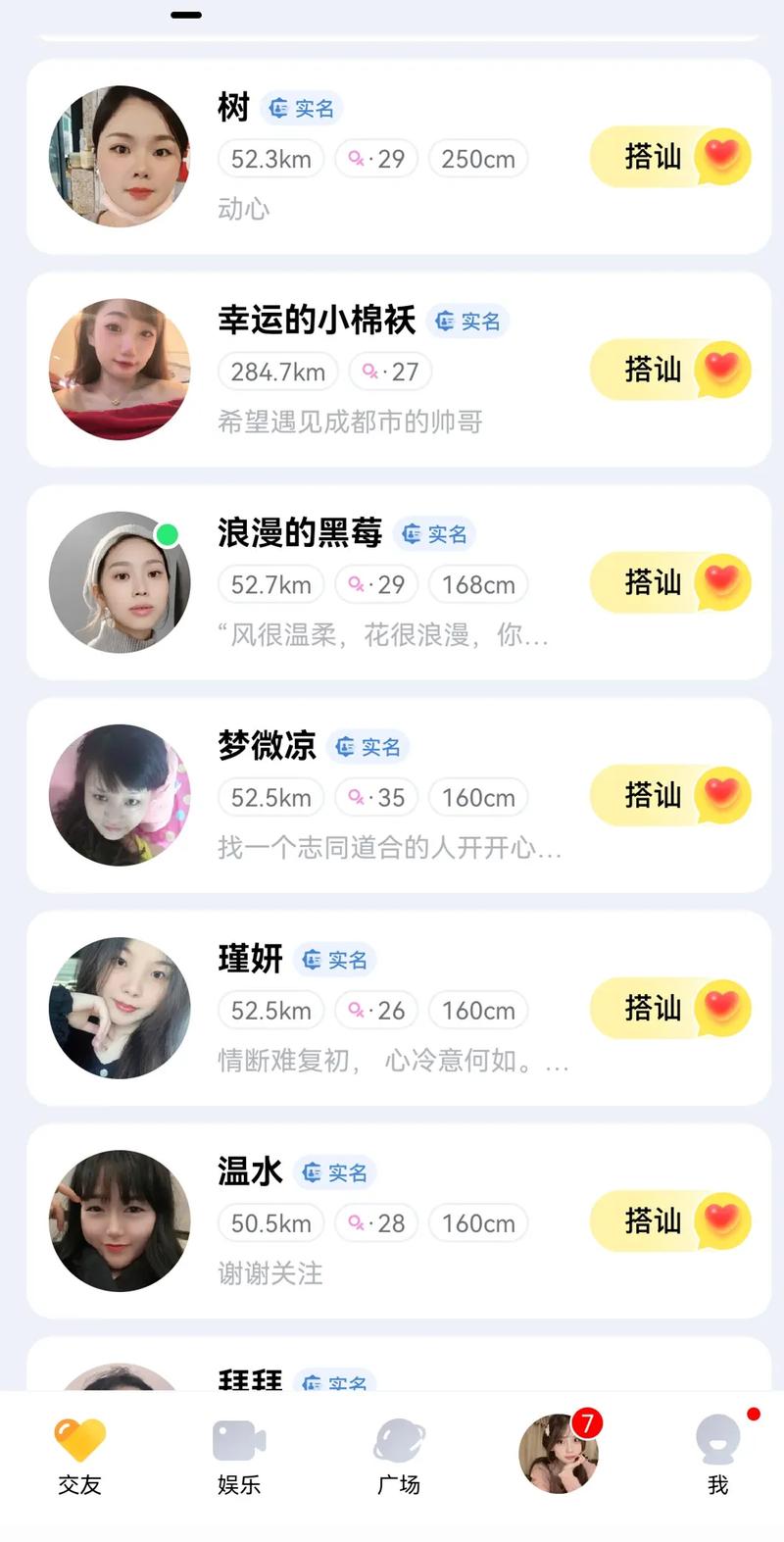The height and width of the screenshot is (1542, 784).
Task: Click the green online status dot on 浪漫的黑莓's avatar
Action: pyautogui.click(x=168, y=535)
